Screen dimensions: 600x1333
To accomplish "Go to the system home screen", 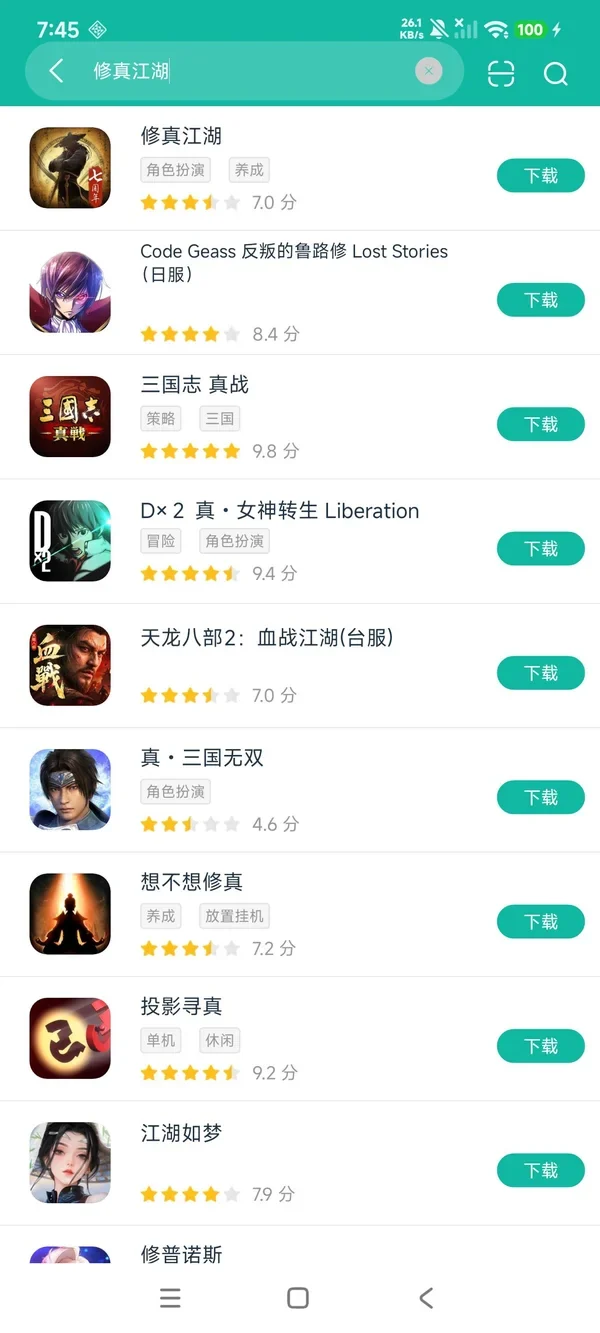I will (298, 1298).
